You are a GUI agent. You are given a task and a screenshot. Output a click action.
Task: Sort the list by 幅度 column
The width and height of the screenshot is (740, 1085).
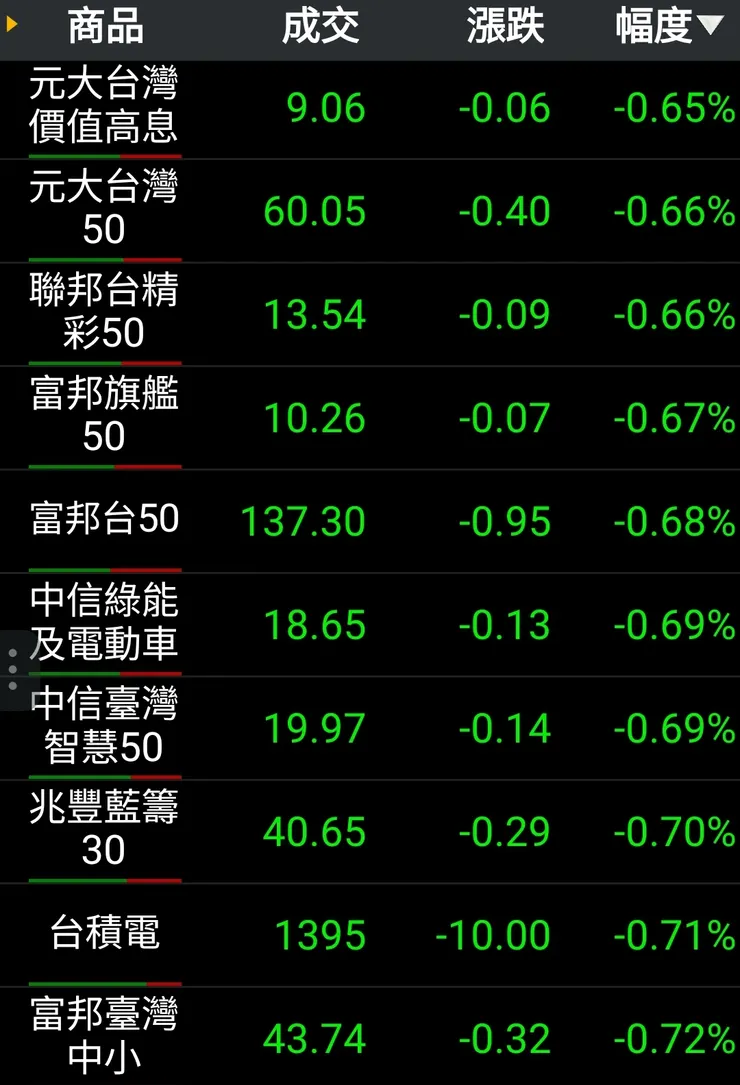pos(667,27)
